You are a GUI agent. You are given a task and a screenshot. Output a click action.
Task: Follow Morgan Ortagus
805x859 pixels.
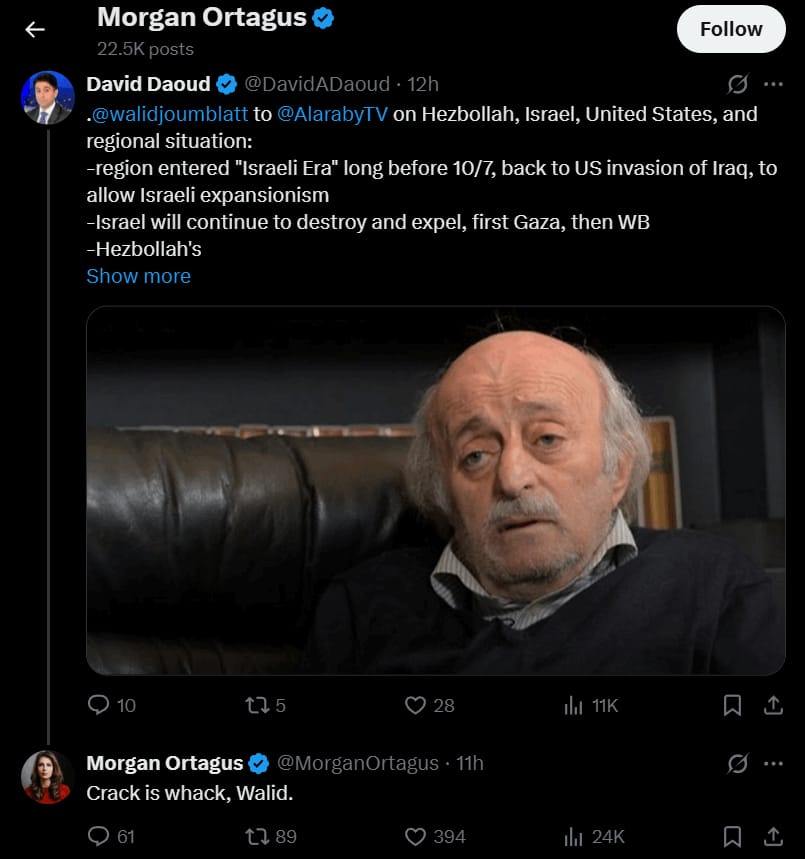coord(730,29)
